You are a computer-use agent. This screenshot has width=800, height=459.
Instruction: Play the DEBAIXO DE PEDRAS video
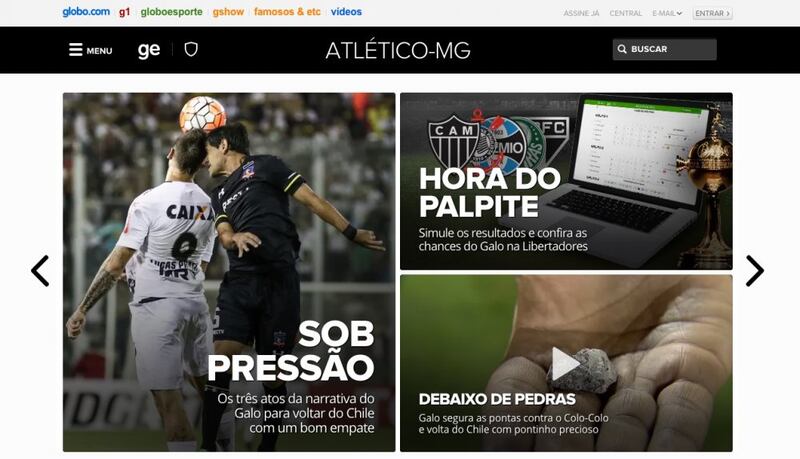tap(566, 363)
